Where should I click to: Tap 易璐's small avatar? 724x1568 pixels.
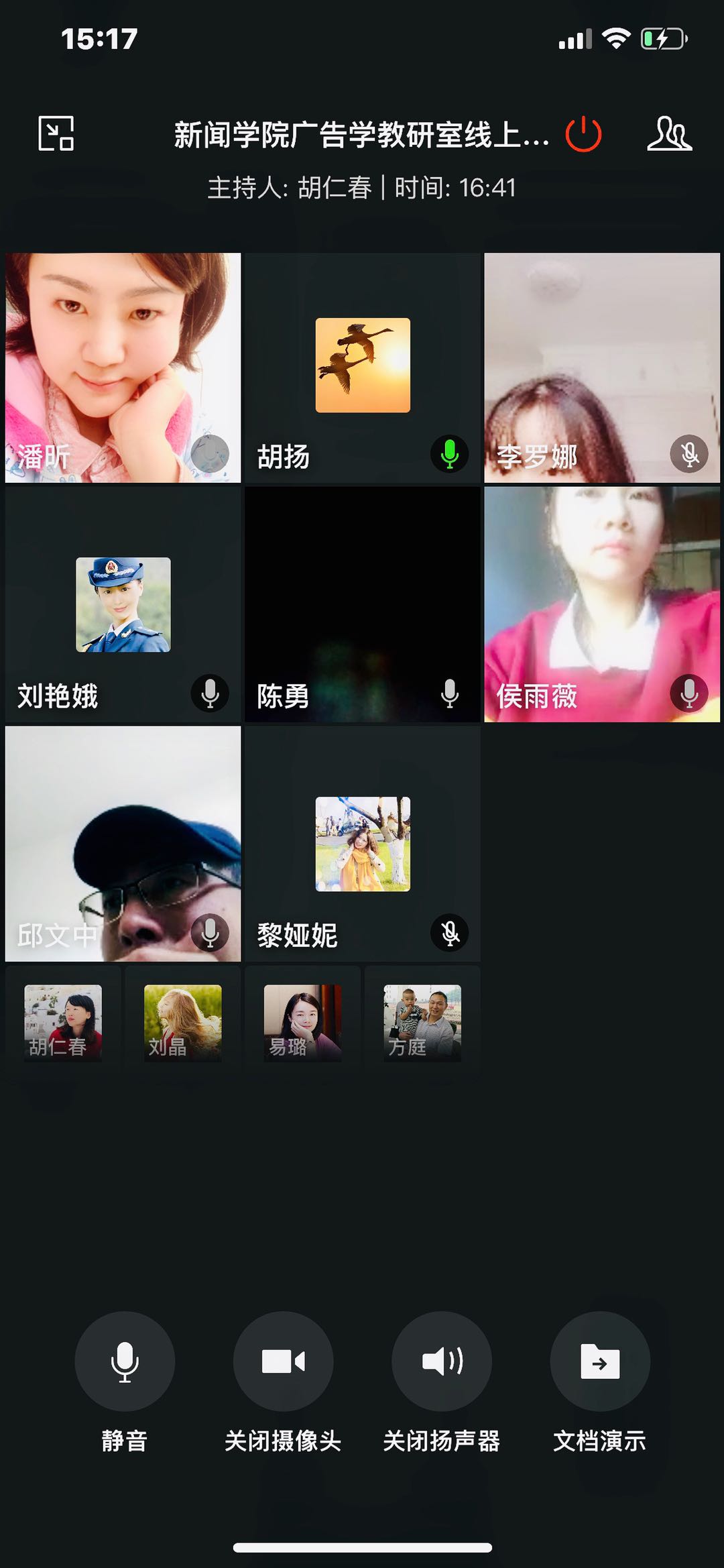pyautogui.click(x=303, y=1023)
